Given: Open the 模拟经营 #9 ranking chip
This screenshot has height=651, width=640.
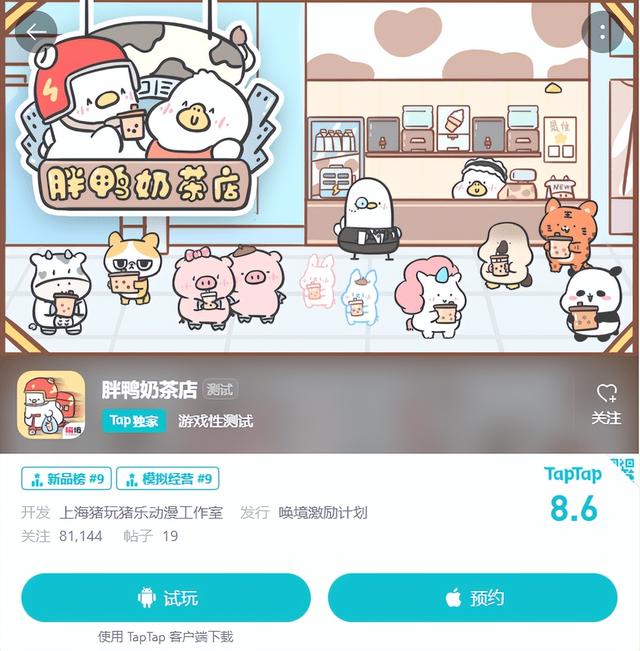Looking at the screenshot, I should tap(168, 479).
